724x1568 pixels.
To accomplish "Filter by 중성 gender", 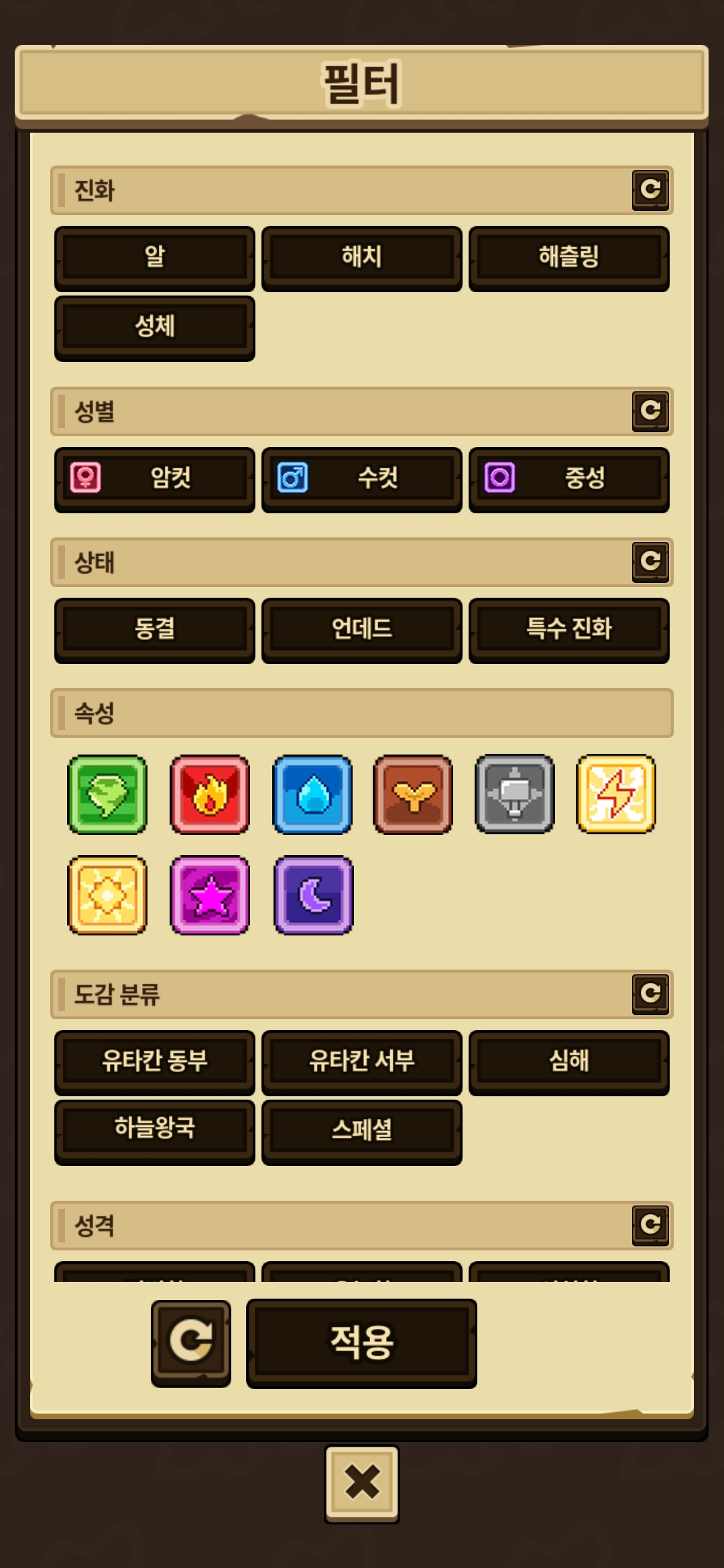I will pyautogui.click(x=569, y=479).
